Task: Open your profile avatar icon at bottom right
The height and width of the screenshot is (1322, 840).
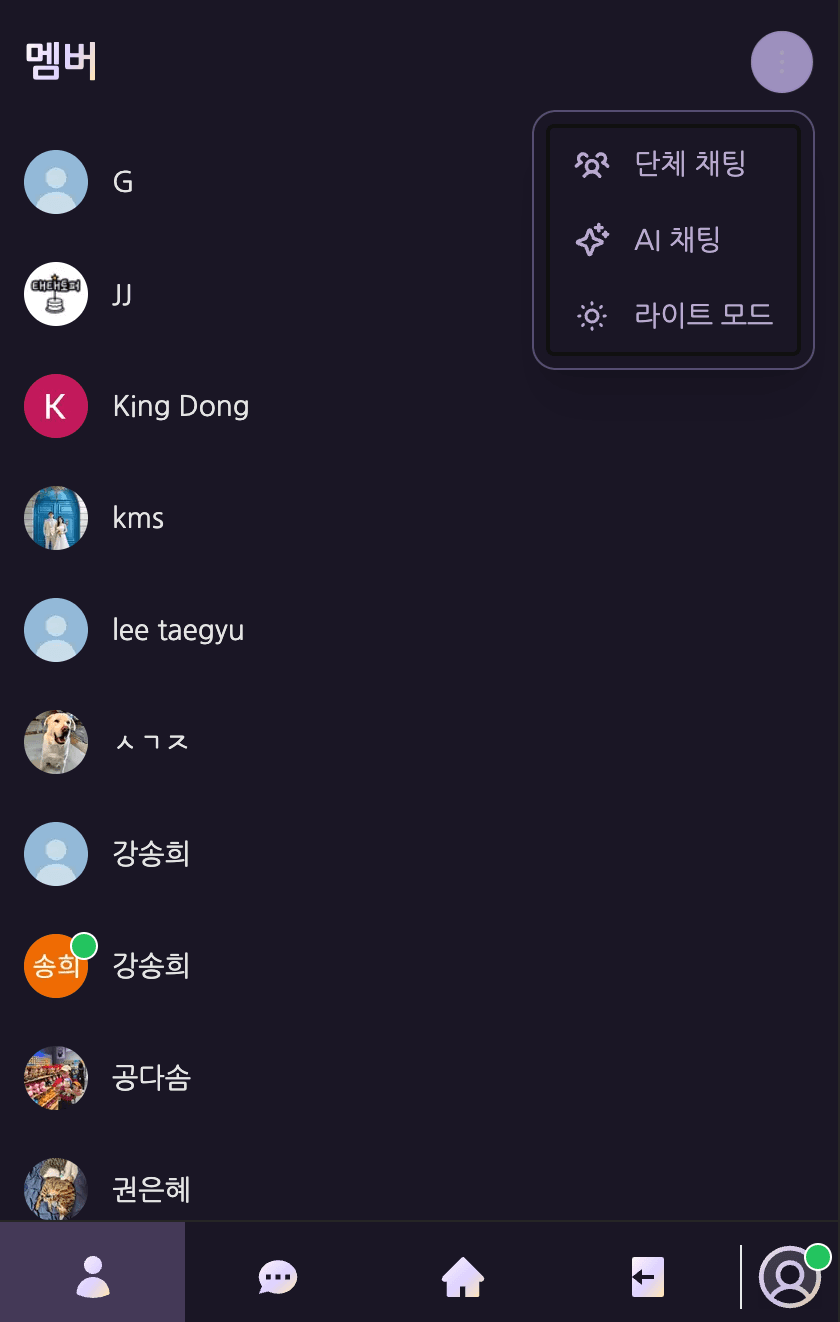Action: point(789,1277)
